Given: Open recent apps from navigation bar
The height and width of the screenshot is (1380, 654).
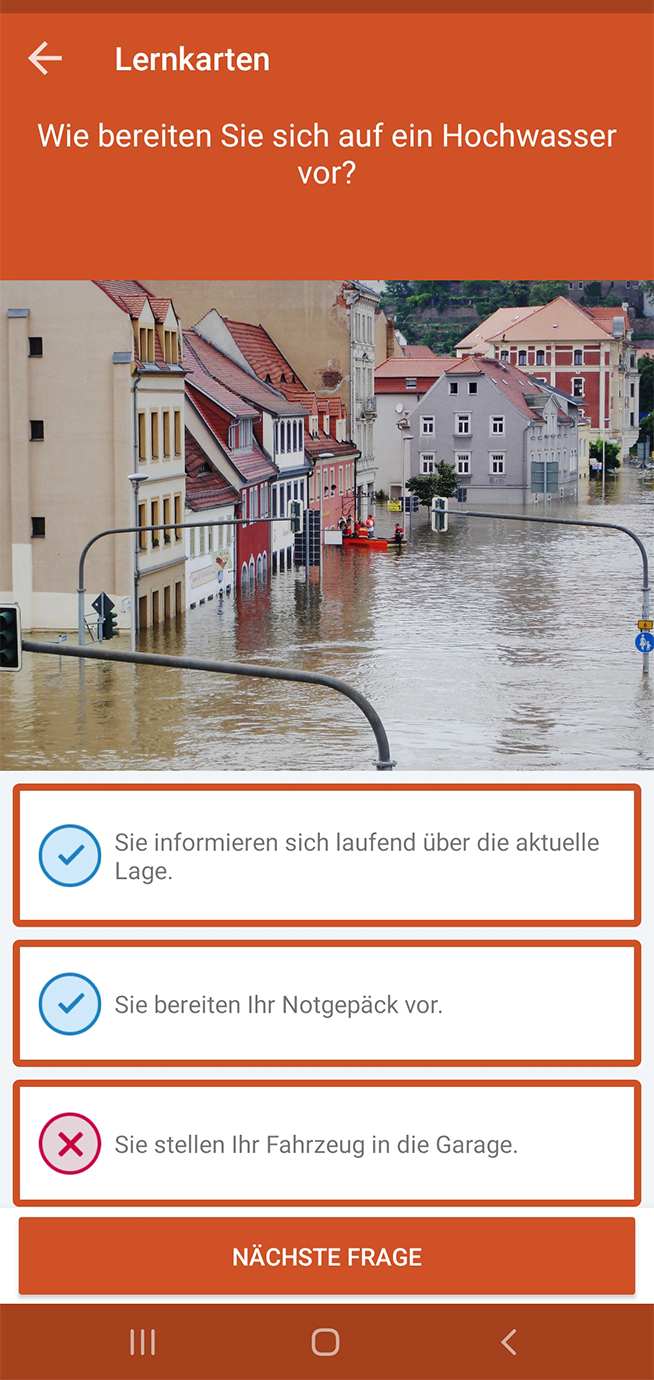Looking at the screenshot, I should (143, 1342).
